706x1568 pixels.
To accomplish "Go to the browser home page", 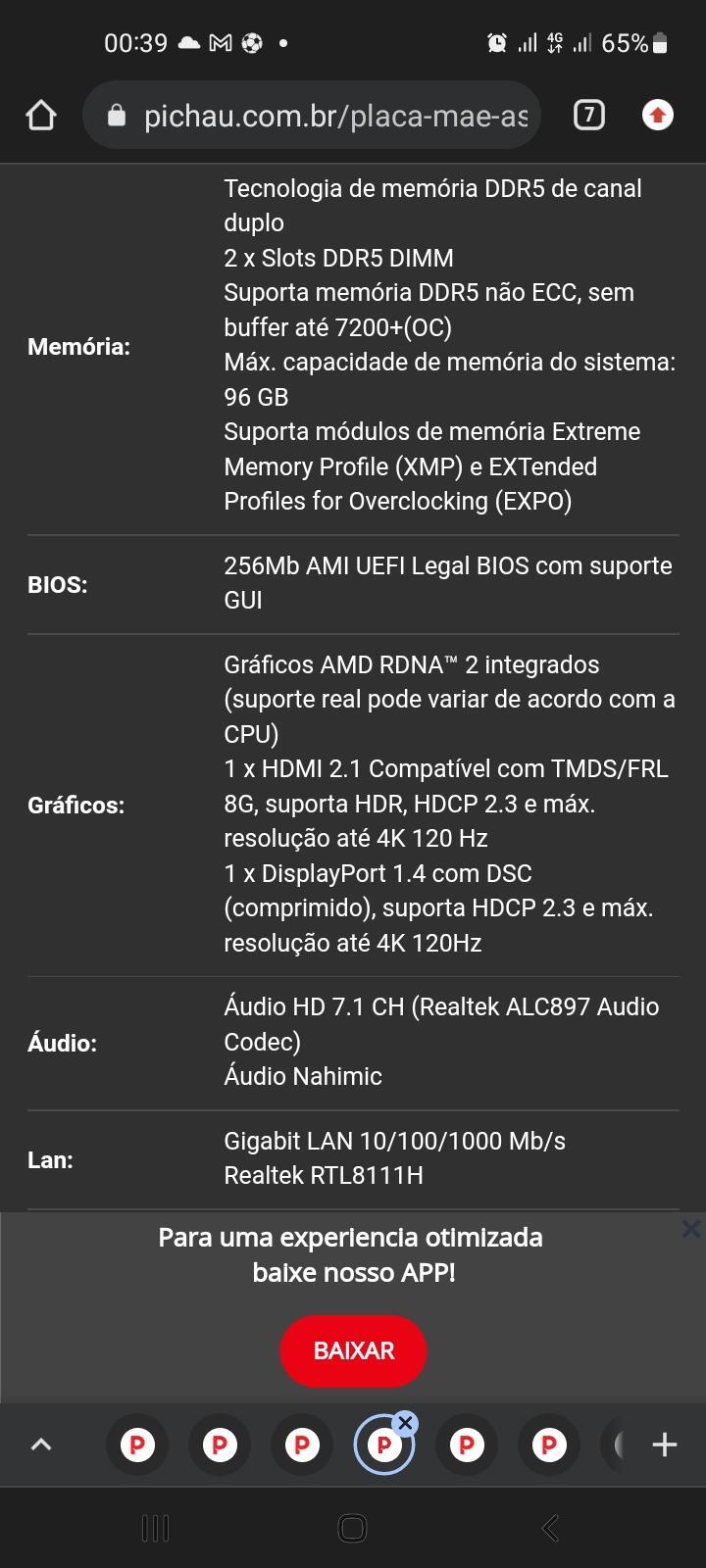I will 41,116.
